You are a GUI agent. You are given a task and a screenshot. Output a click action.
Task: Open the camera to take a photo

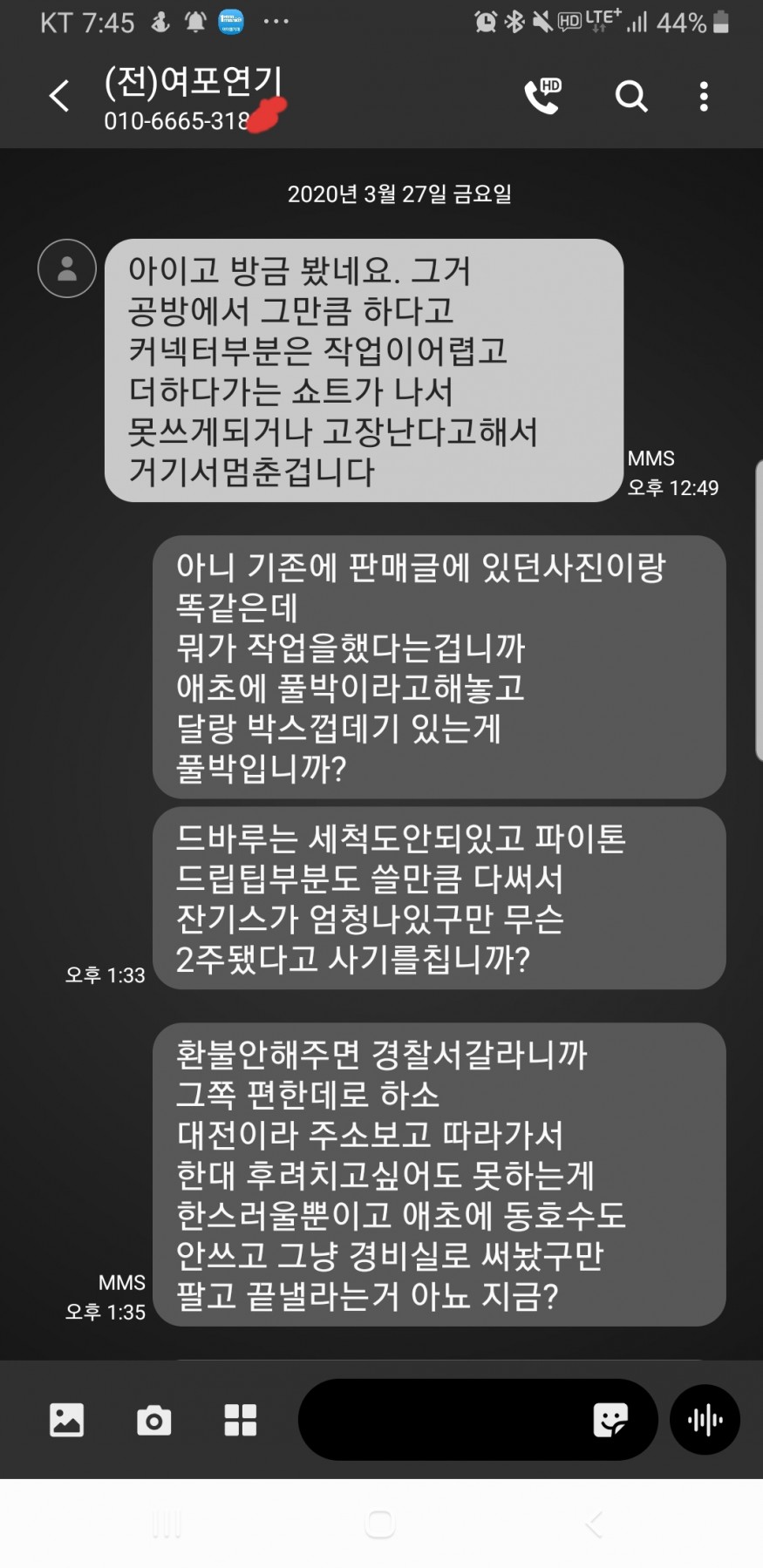coord(154,1420)
